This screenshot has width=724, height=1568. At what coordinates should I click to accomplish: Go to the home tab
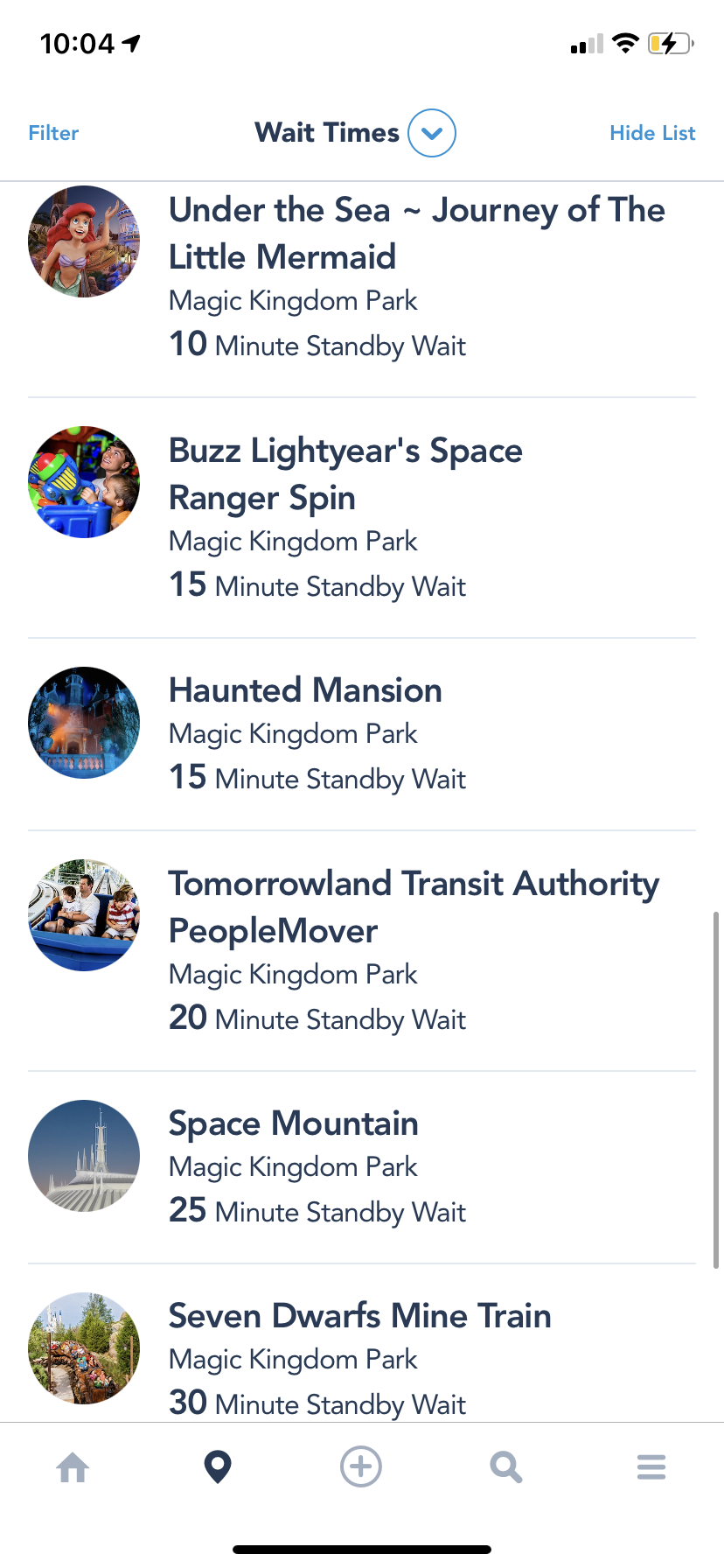click(73, 1467)
